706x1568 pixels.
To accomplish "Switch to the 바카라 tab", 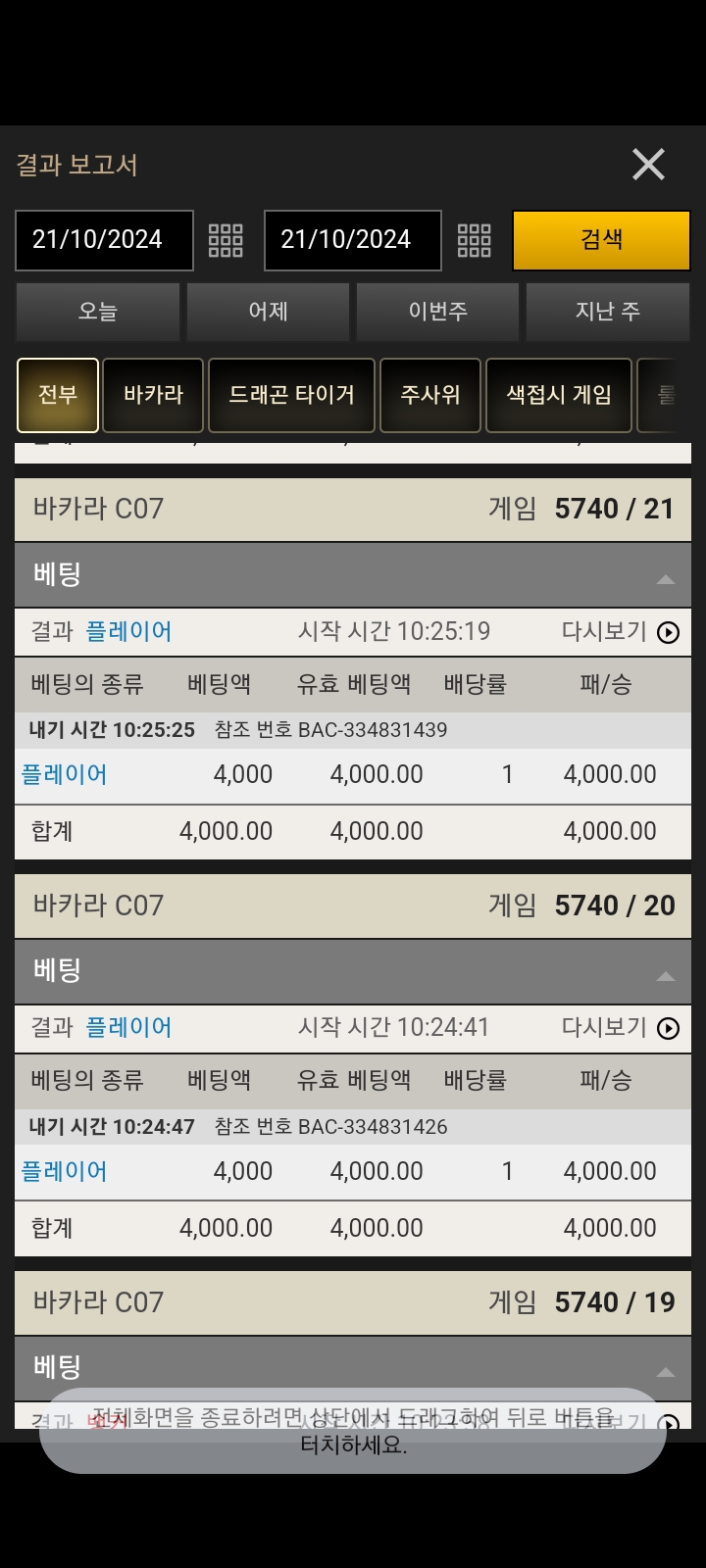I will [x=153, y=395].
